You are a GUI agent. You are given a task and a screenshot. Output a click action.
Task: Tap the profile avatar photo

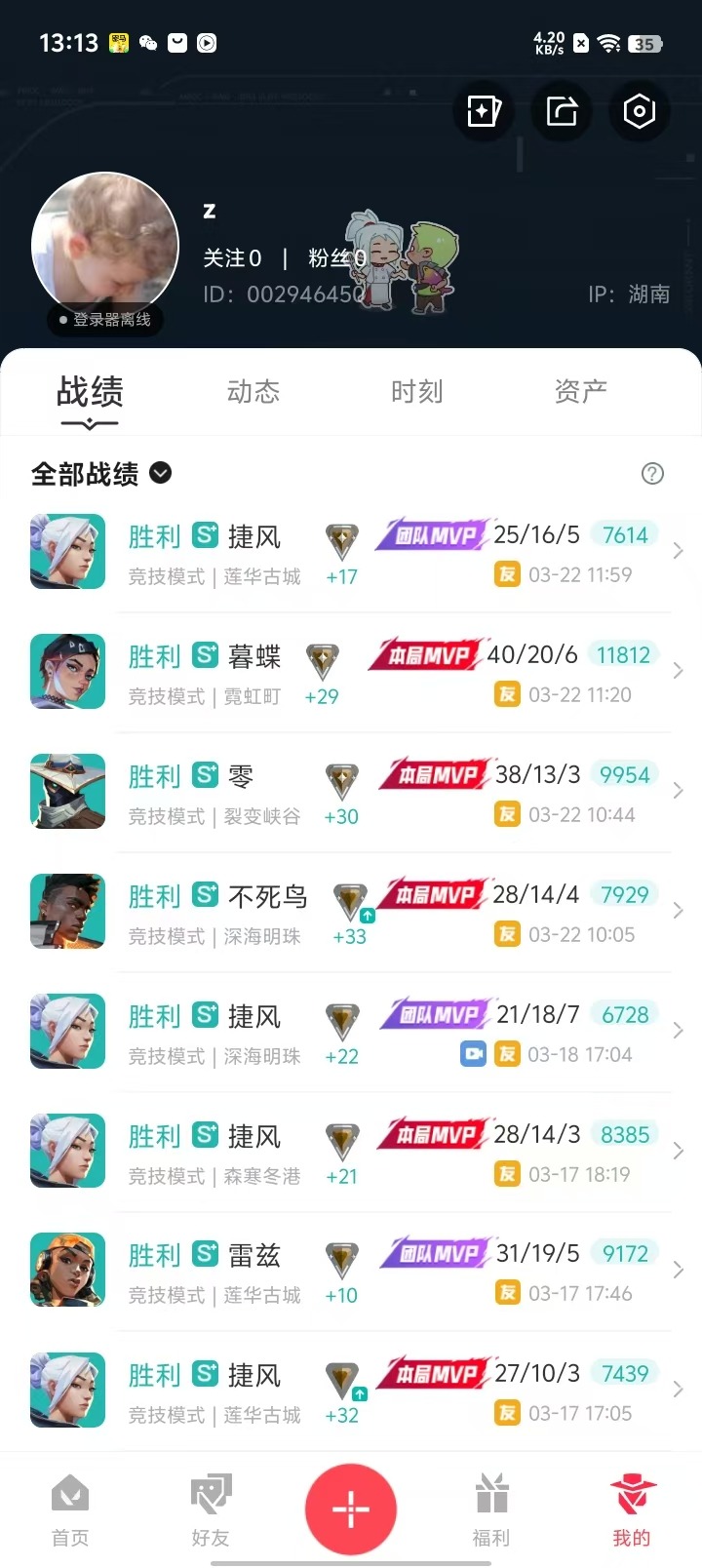(105, 246)
